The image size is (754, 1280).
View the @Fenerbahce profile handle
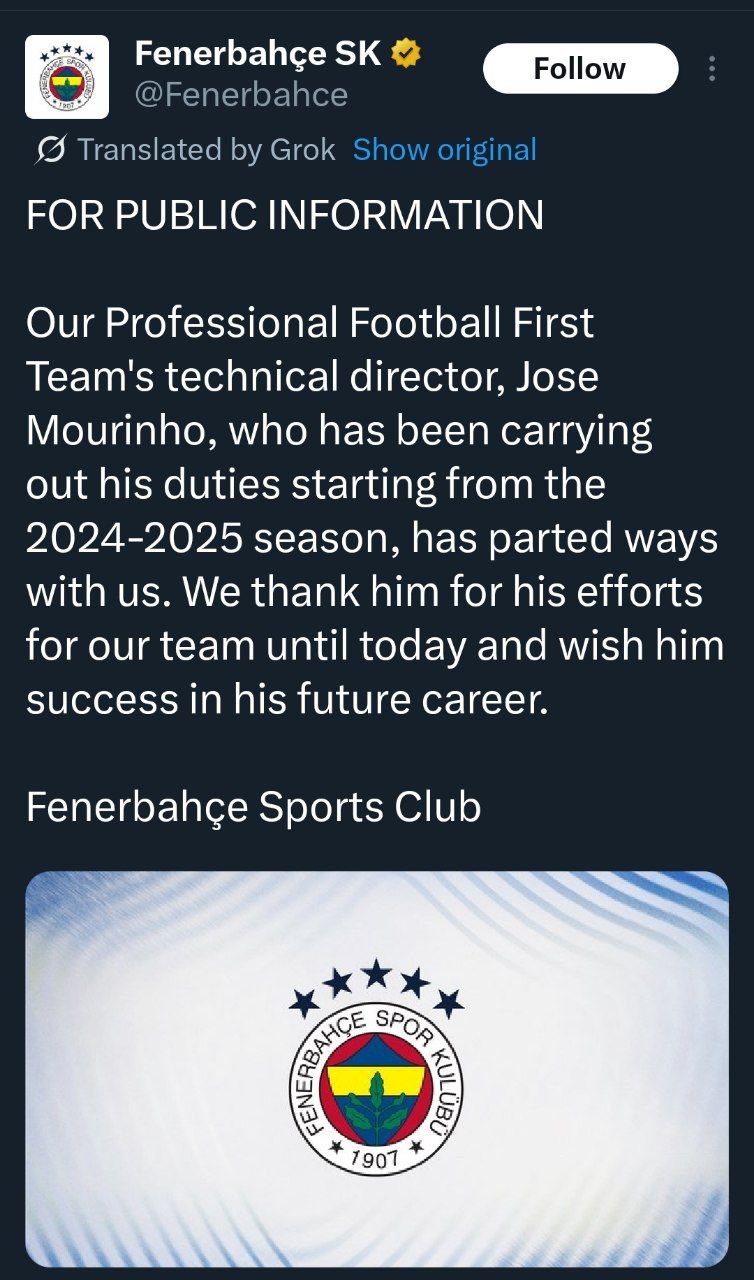(241, 95)
